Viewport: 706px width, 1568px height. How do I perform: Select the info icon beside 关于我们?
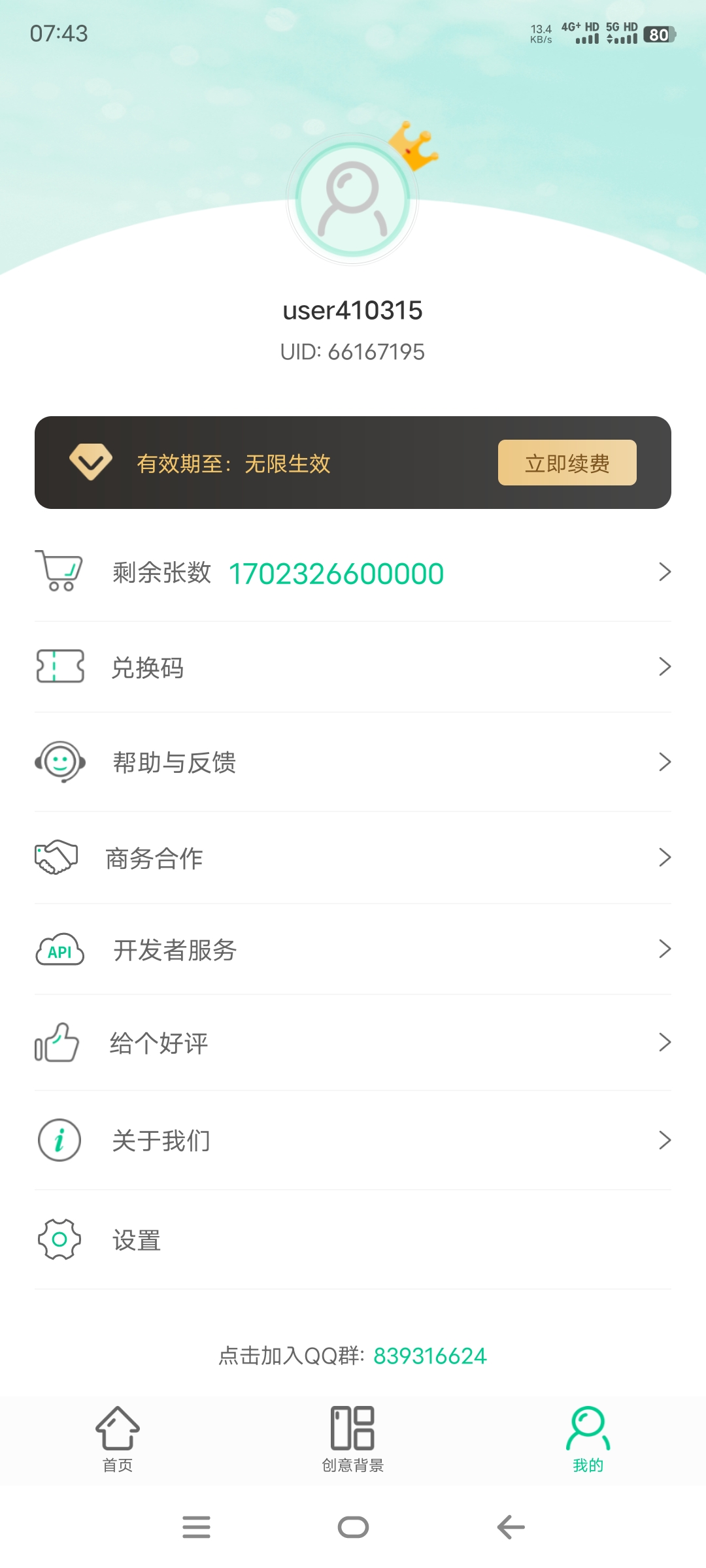click(x=59, y=1139)
